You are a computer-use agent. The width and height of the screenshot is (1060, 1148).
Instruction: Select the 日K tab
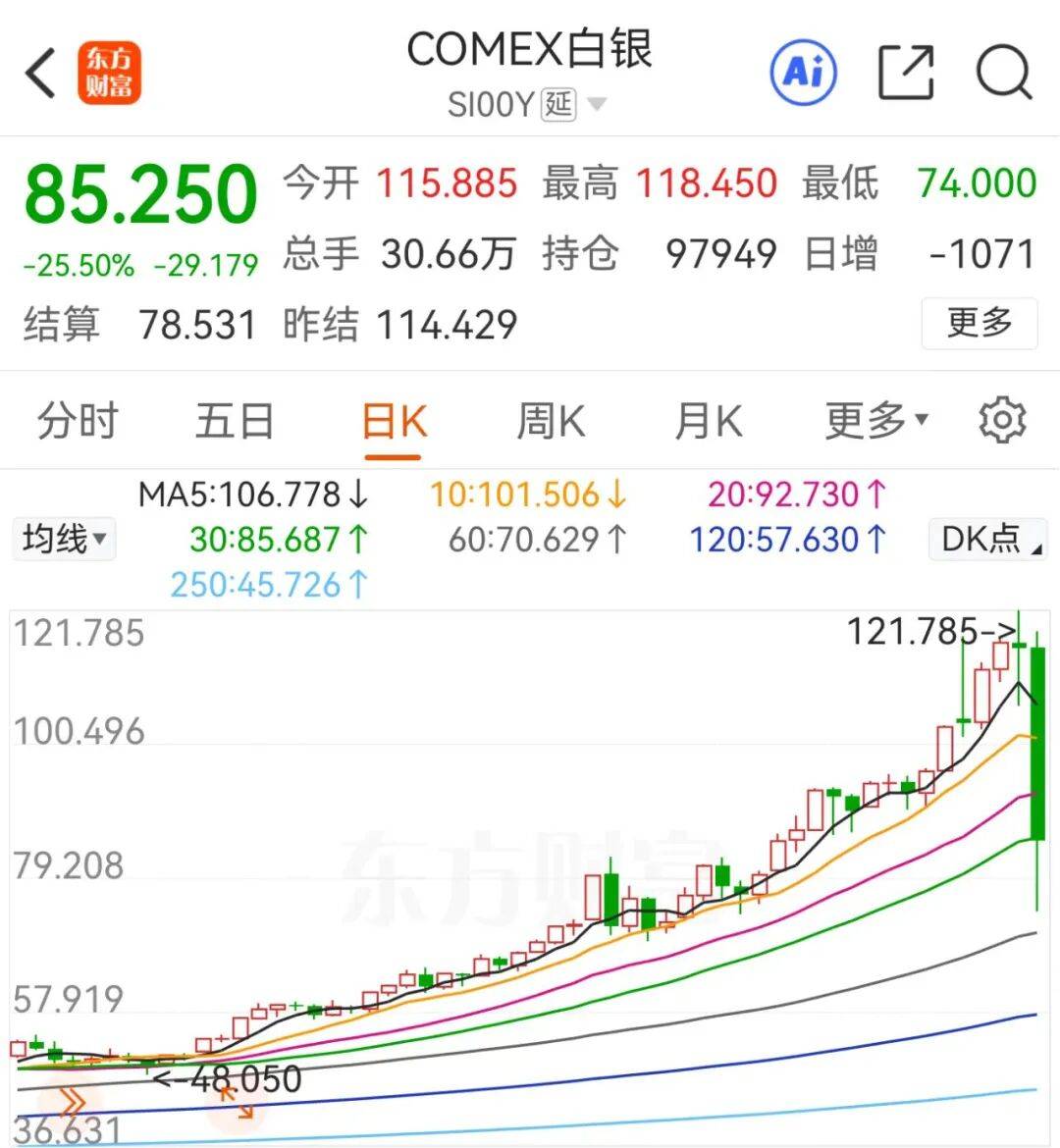pos(394,422)
